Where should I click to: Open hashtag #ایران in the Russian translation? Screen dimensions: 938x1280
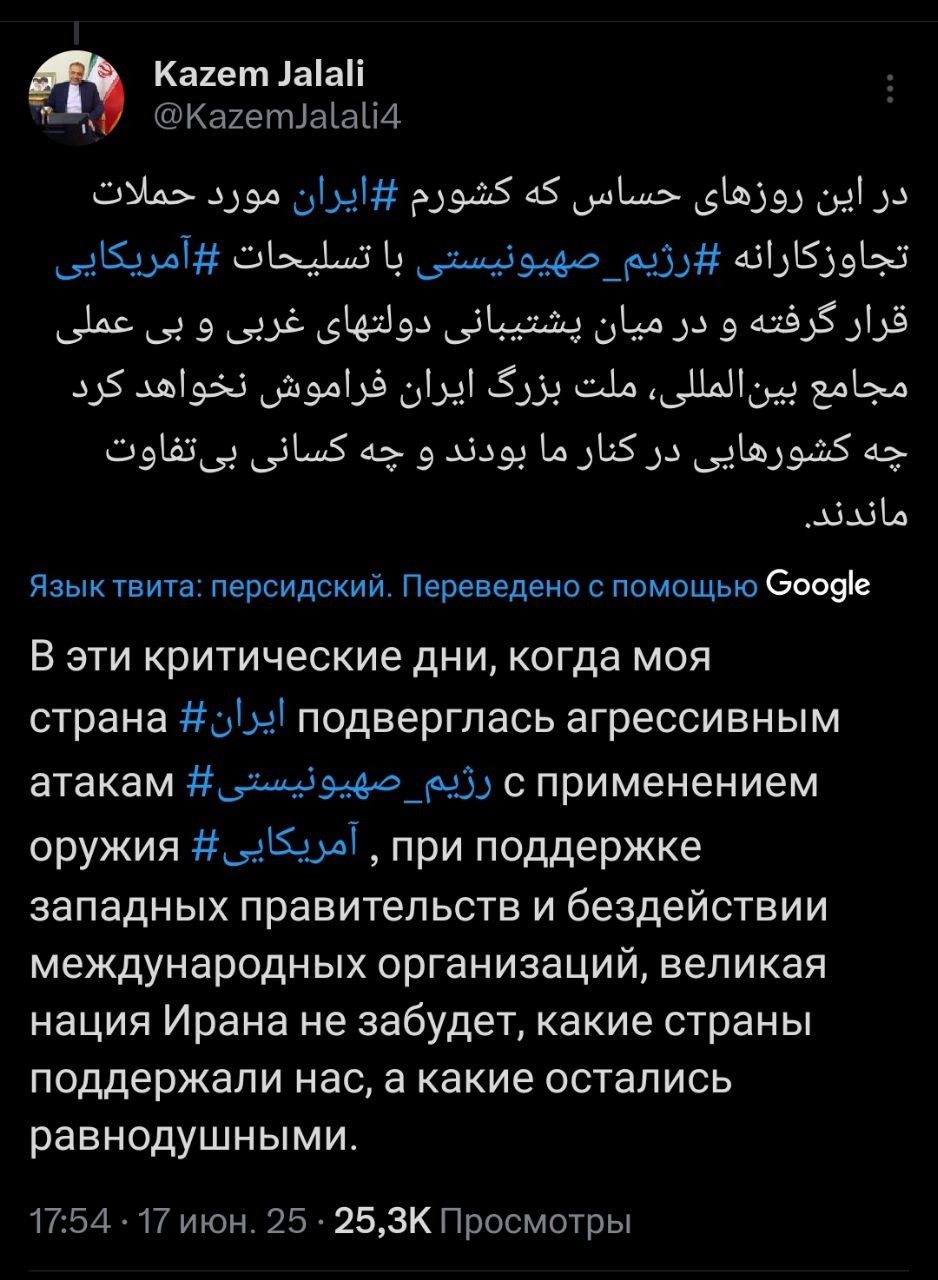[x=237, y=719]
